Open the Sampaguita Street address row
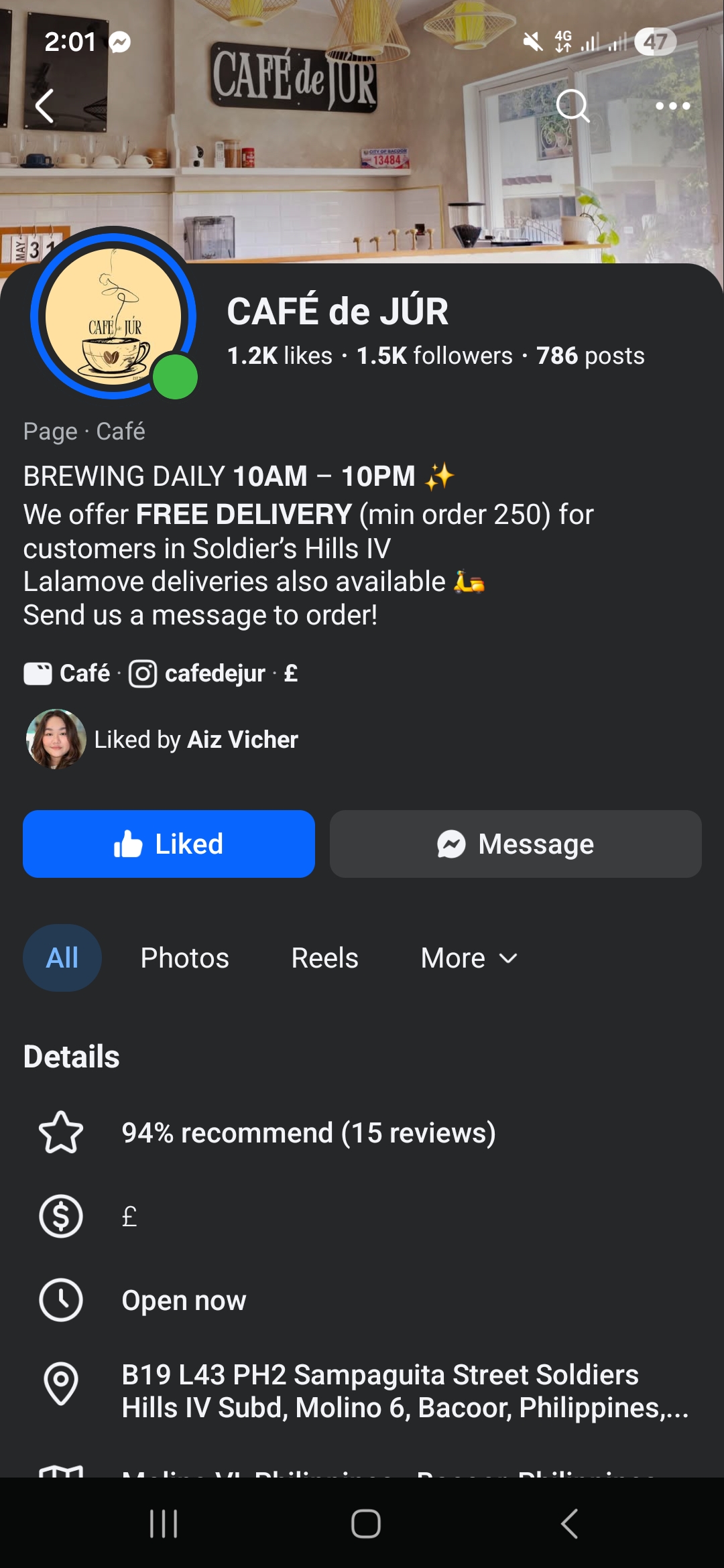The width and height of the screenshot is (724, 1568). click(405, 1391)
